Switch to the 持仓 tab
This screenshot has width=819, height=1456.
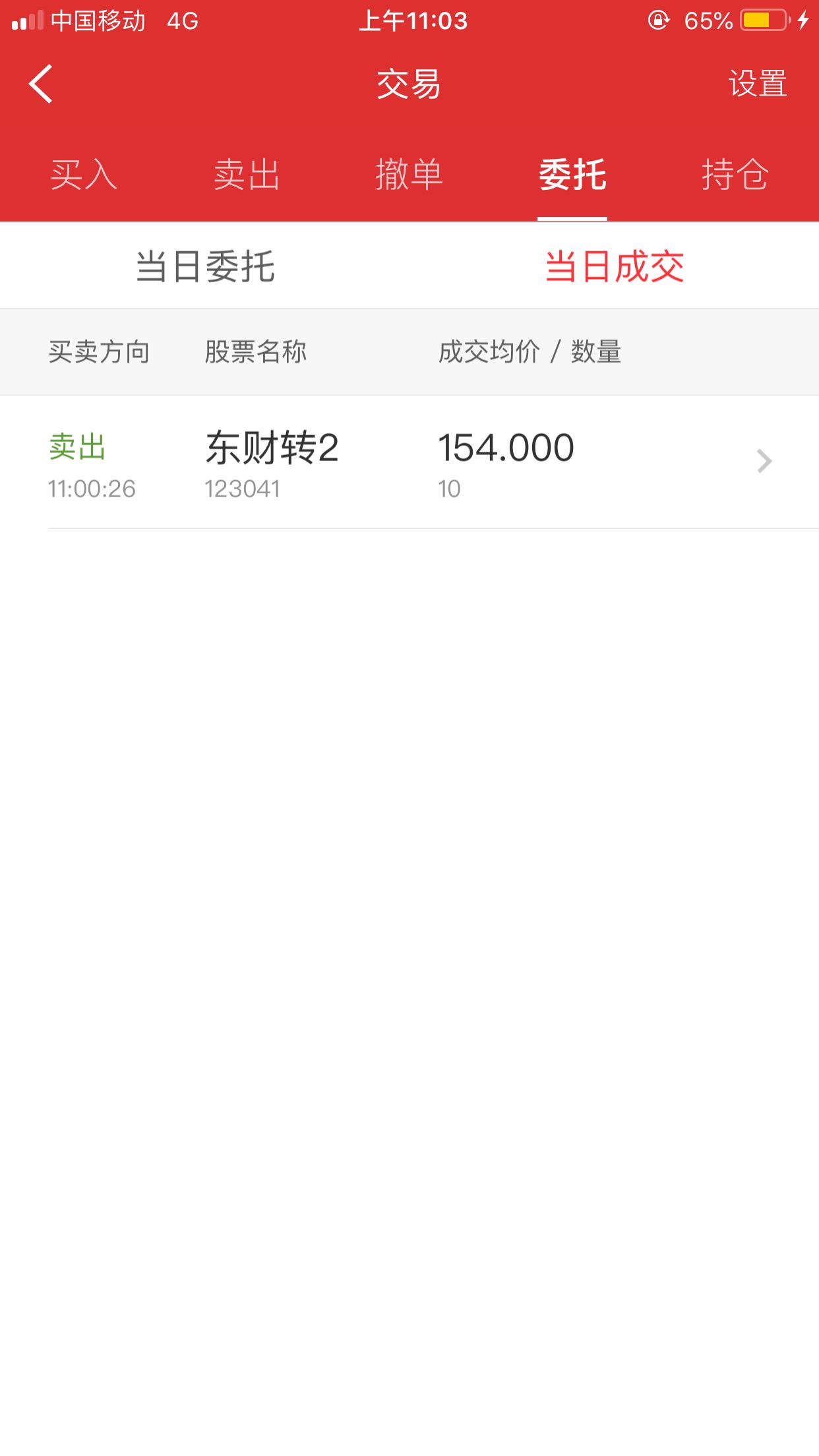(735, 175)
